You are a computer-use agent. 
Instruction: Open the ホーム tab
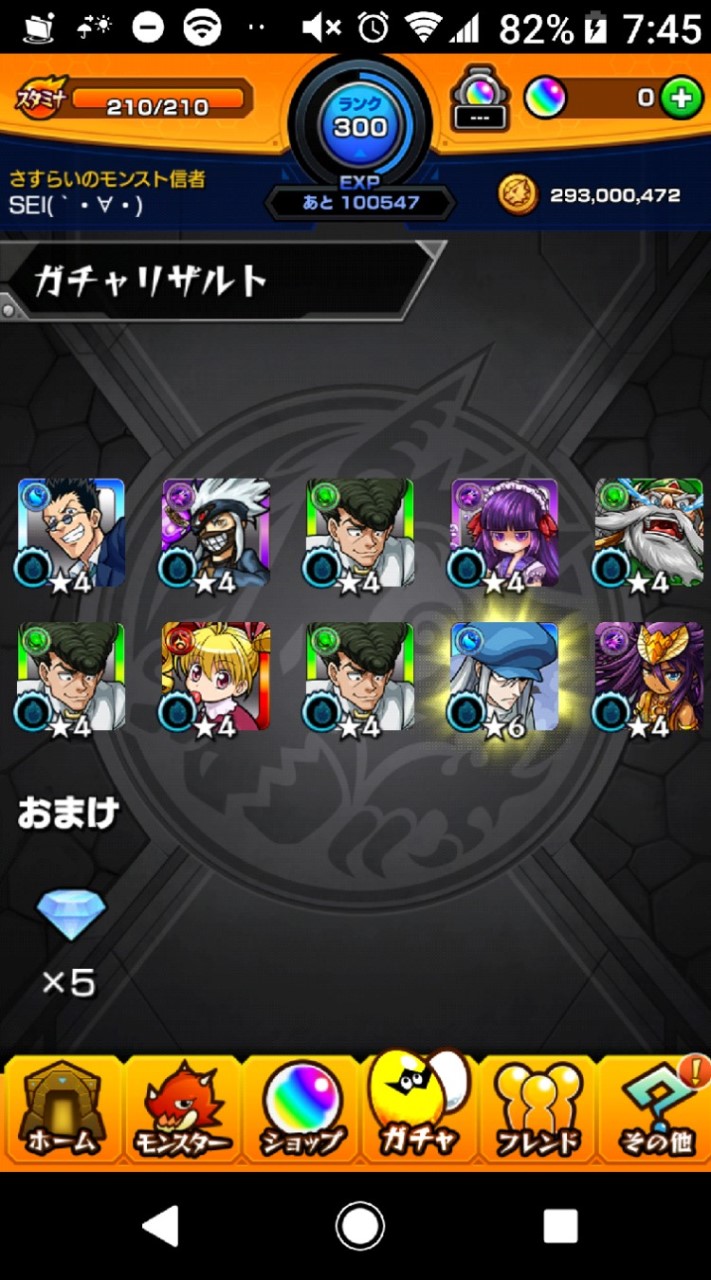(62, 1110)
